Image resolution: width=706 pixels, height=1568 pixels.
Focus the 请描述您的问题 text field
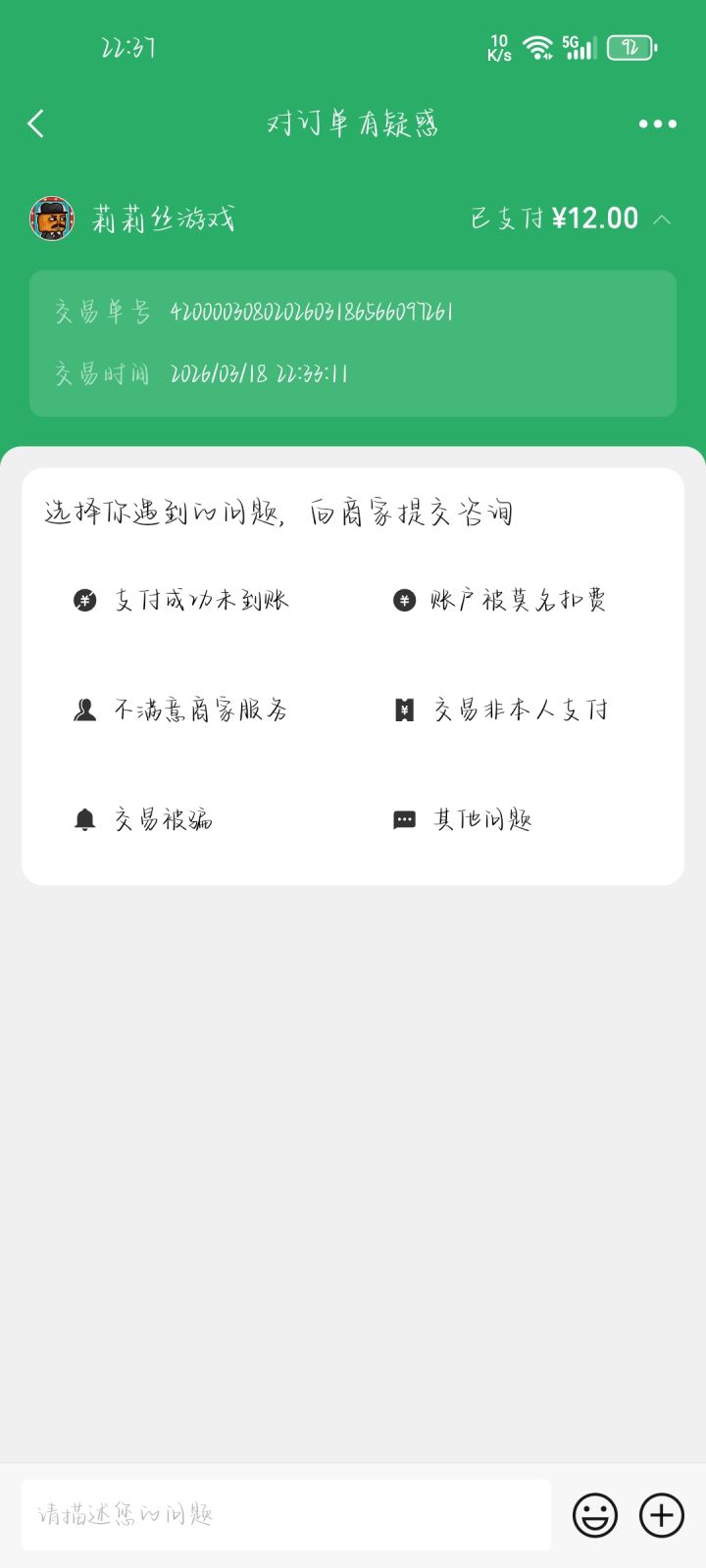coord(285,1515)
